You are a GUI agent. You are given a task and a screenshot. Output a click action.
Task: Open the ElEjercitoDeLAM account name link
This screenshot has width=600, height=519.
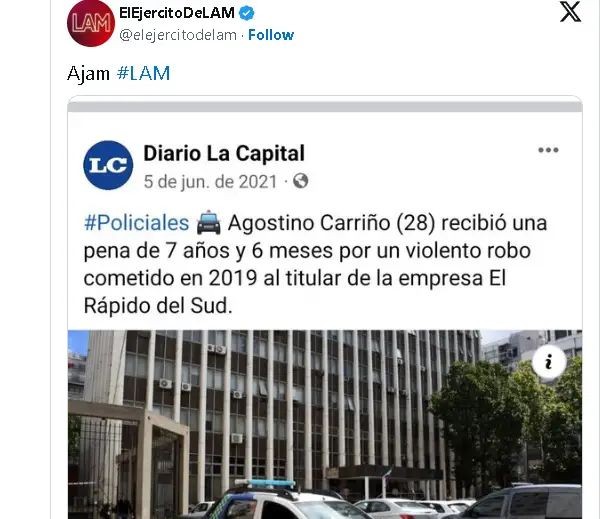point(174,13)
